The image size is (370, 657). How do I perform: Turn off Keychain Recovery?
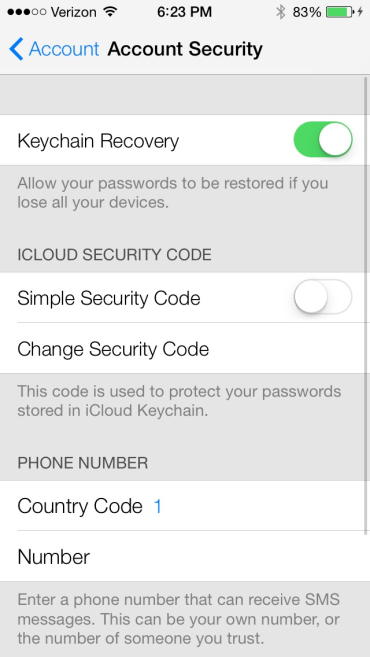(323, 140)
